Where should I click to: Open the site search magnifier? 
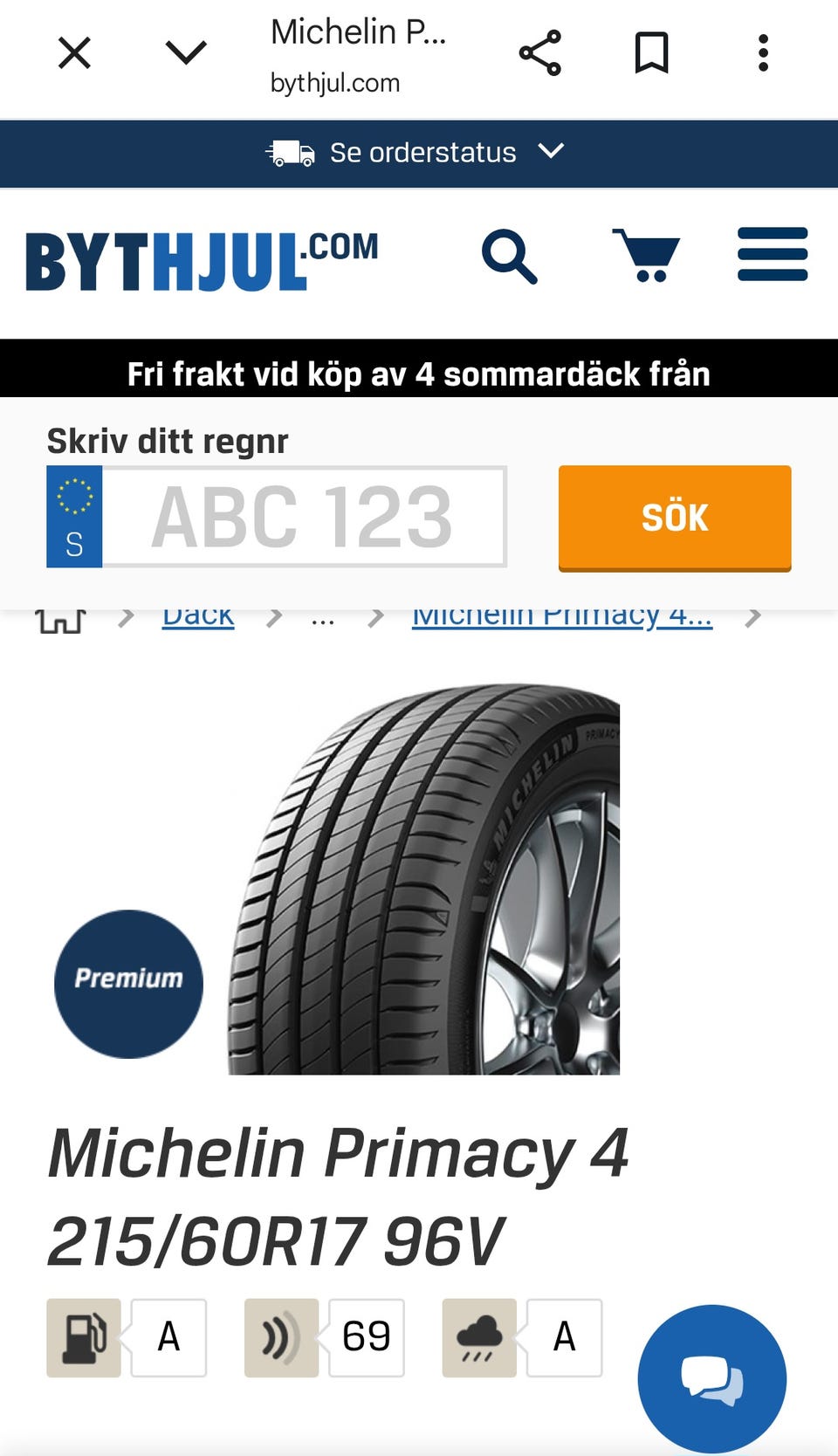tap(509, 257)
